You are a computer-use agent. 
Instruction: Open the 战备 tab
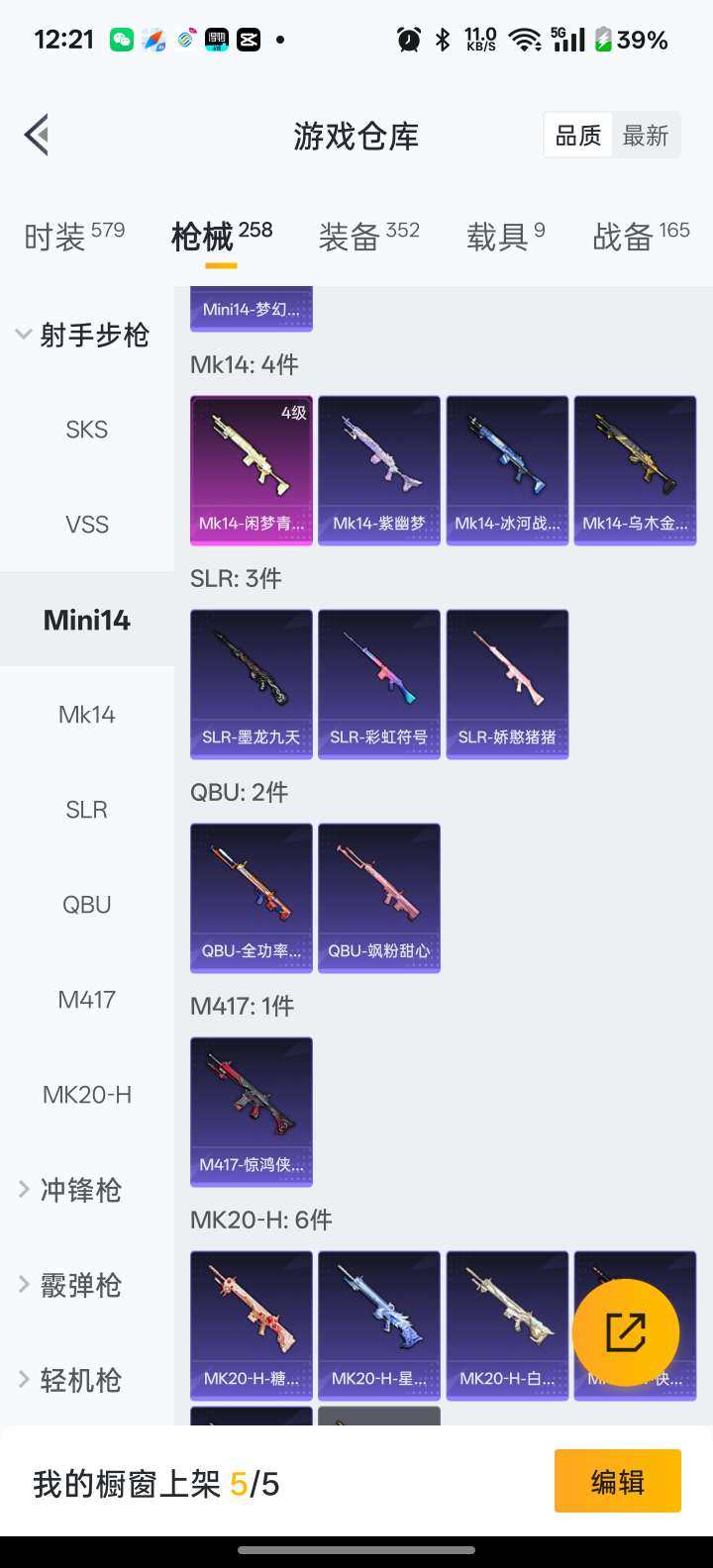(x=641, y=237)
